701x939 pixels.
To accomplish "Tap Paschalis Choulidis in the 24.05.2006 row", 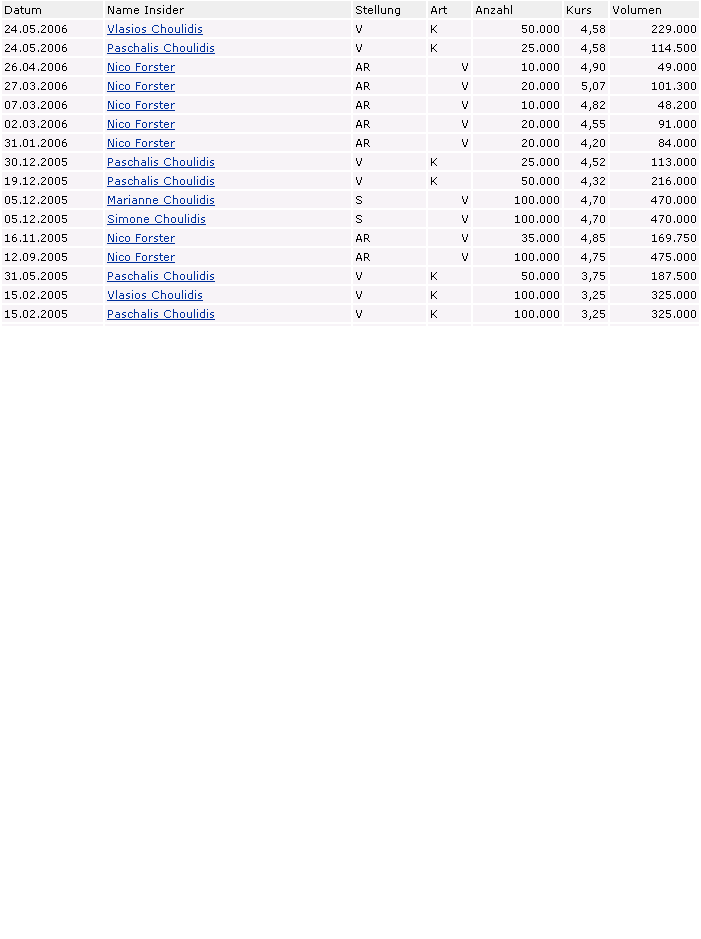I will [x=161, y=48].
